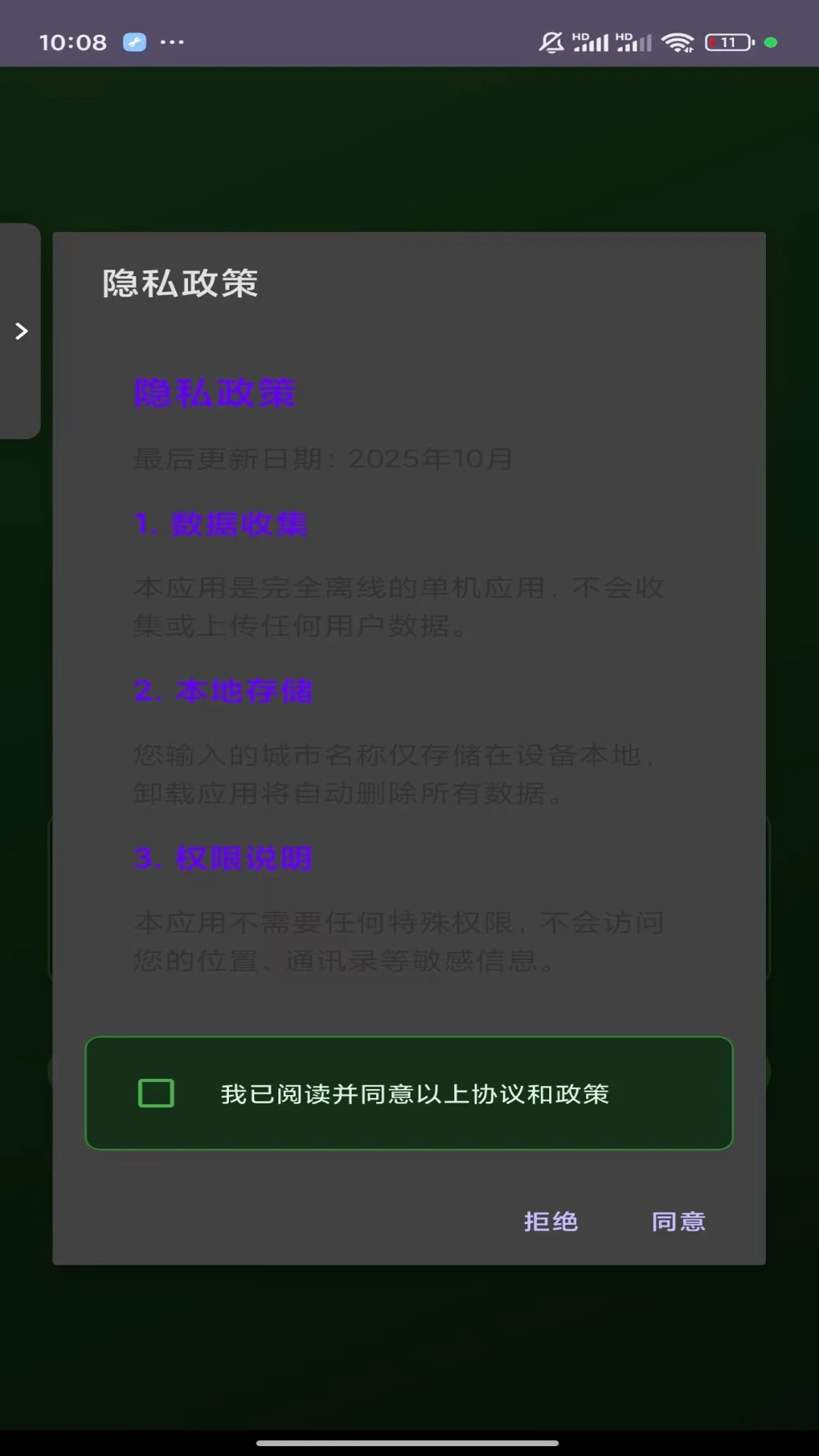Expand the side panel arrow handle

pos(20,331)
